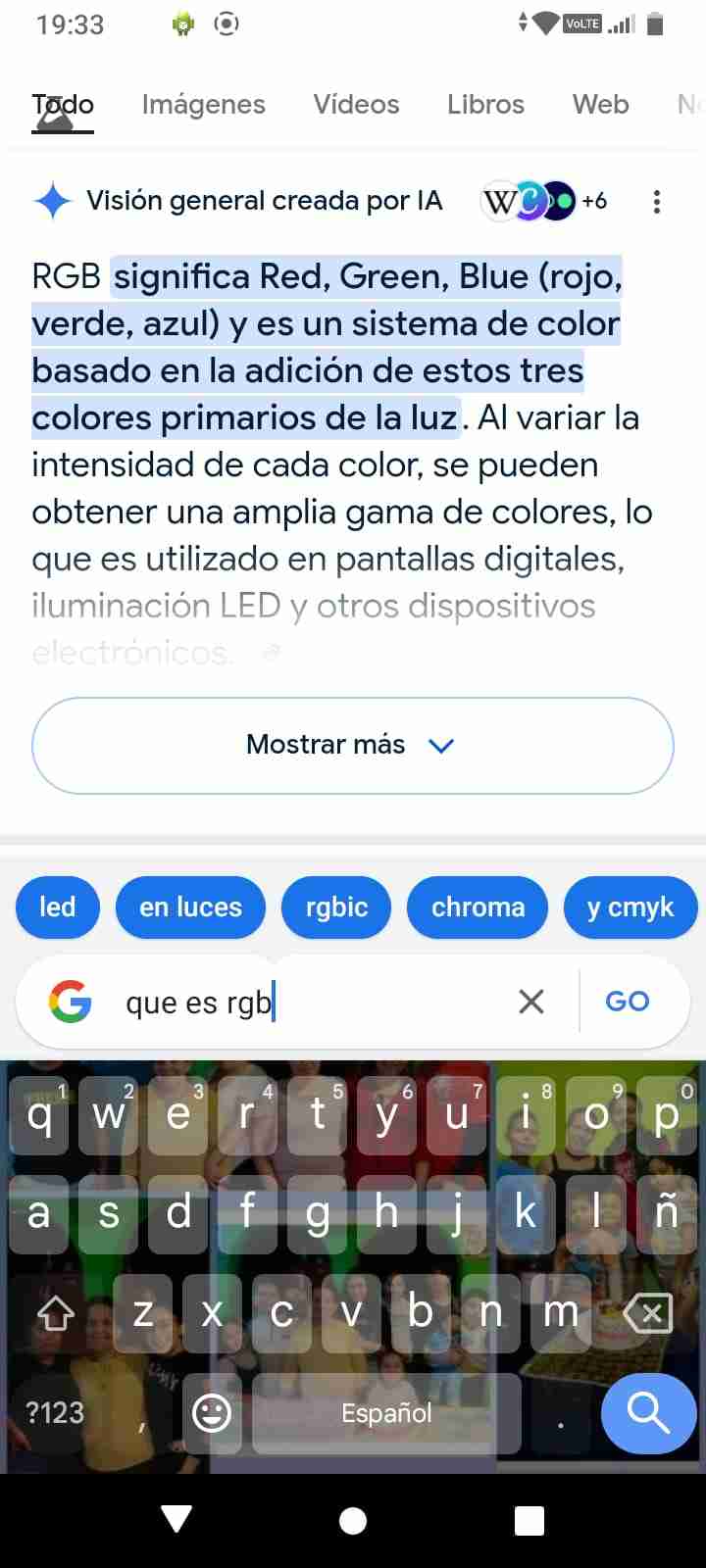Switch to the Vídeos tab
The height and width of the screenshot is (1568, 706).
click(356, 104)
